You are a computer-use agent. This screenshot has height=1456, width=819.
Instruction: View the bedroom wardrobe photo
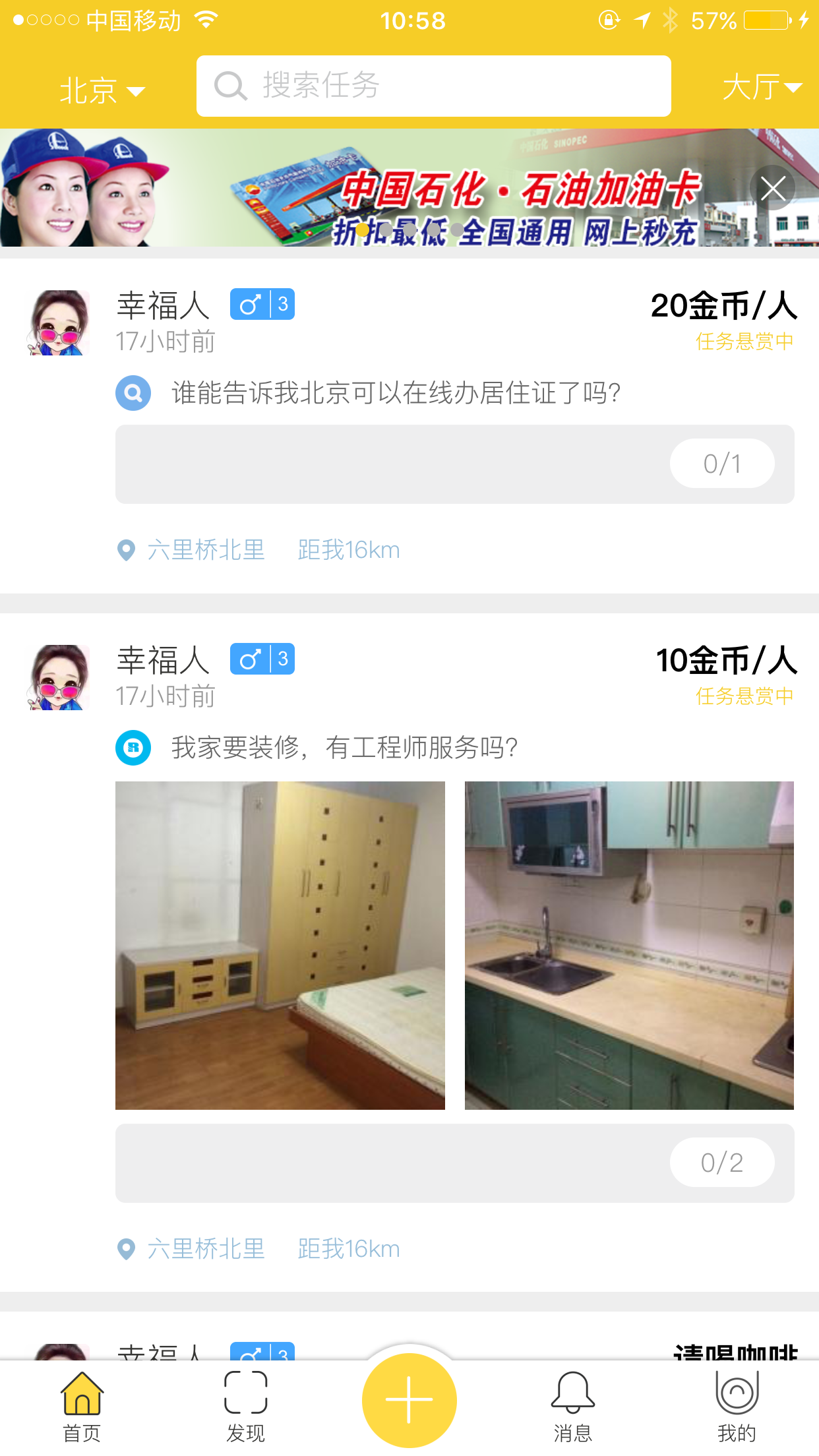click(x=280, y=946)
